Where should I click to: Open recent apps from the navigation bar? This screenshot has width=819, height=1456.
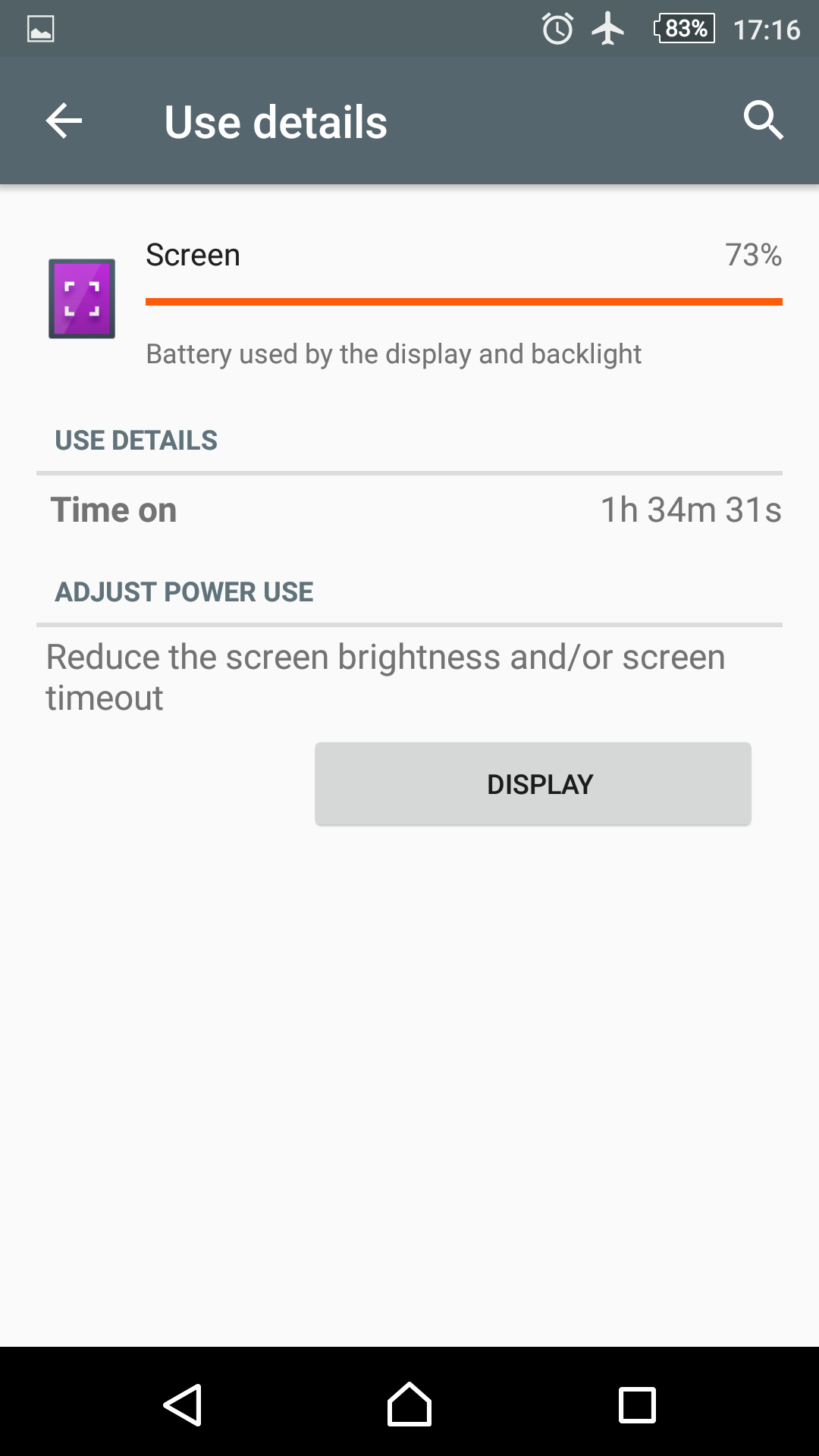pos(637,1405)
